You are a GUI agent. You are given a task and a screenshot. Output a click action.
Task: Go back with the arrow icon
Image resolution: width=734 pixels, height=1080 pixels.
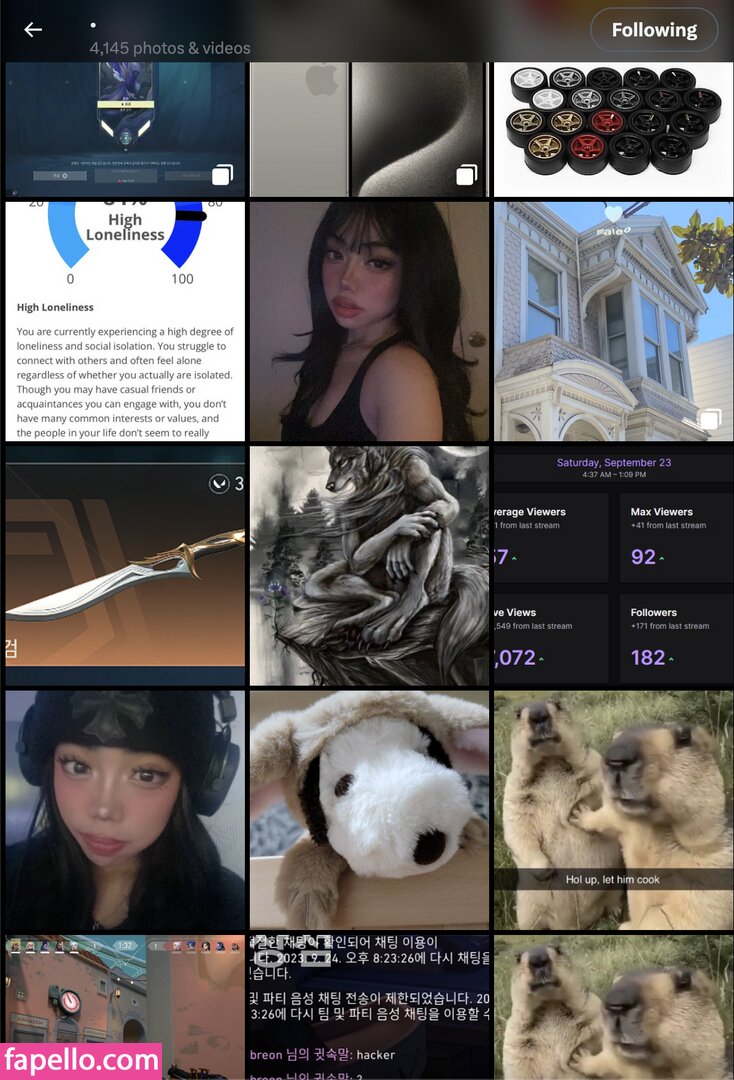[33, 30]
